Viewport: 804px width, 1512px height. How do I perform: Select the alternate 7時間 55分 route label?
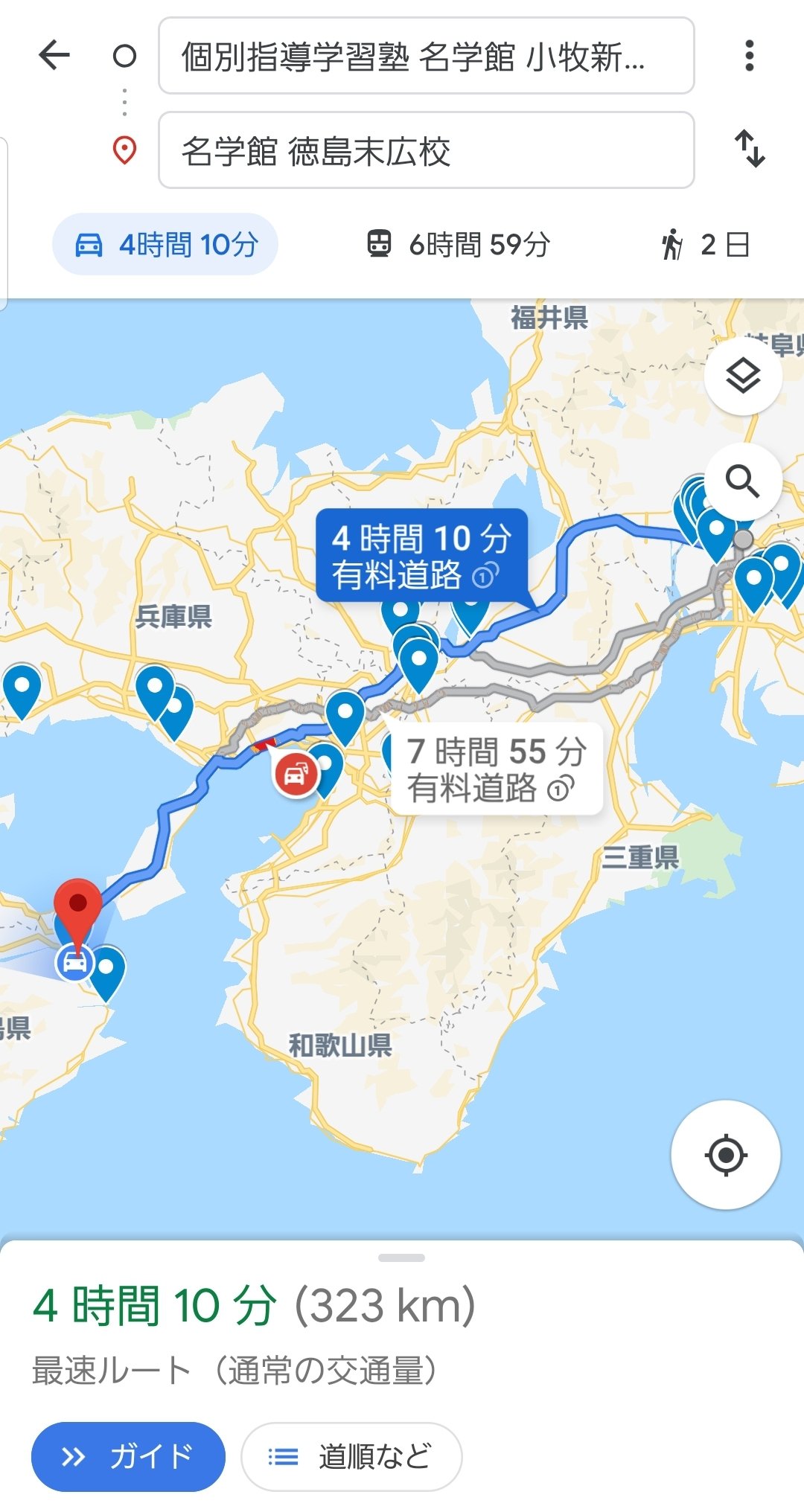496,769
